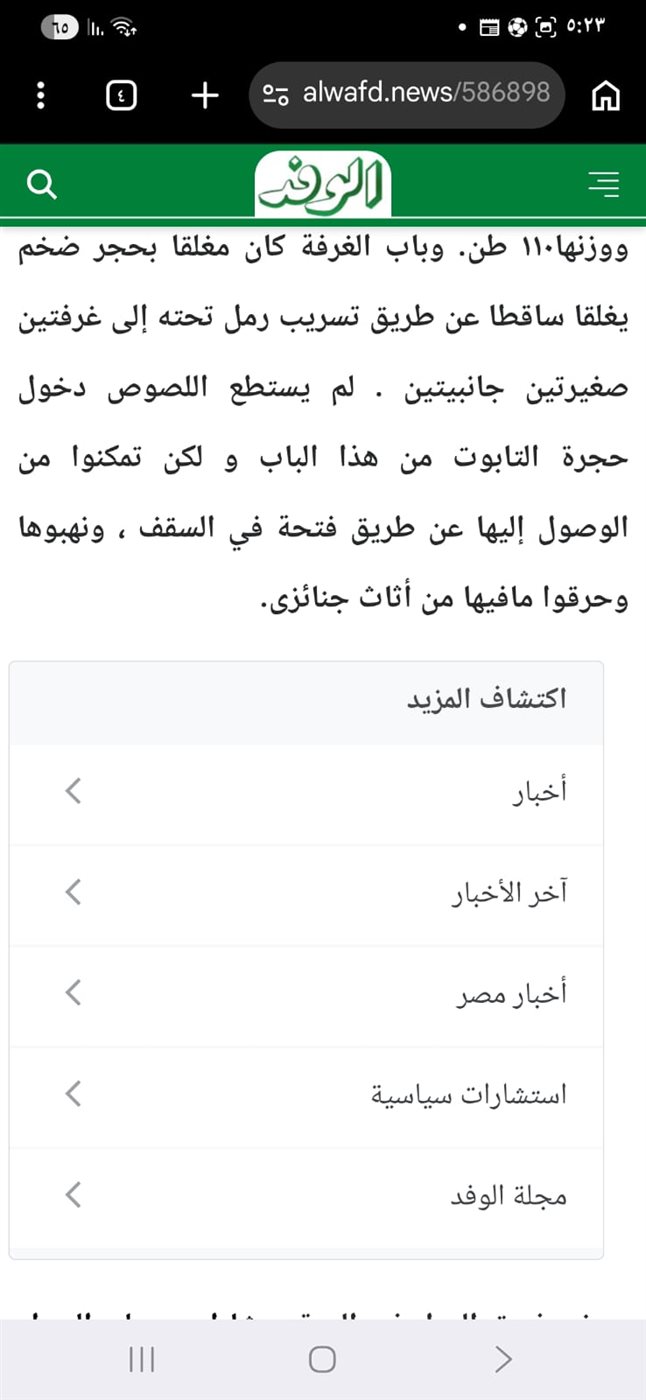The width and height of the screenshot is (646, 1400).
Task: Tap the alwafd.news address bar
Action: click(x=408, y=94)
